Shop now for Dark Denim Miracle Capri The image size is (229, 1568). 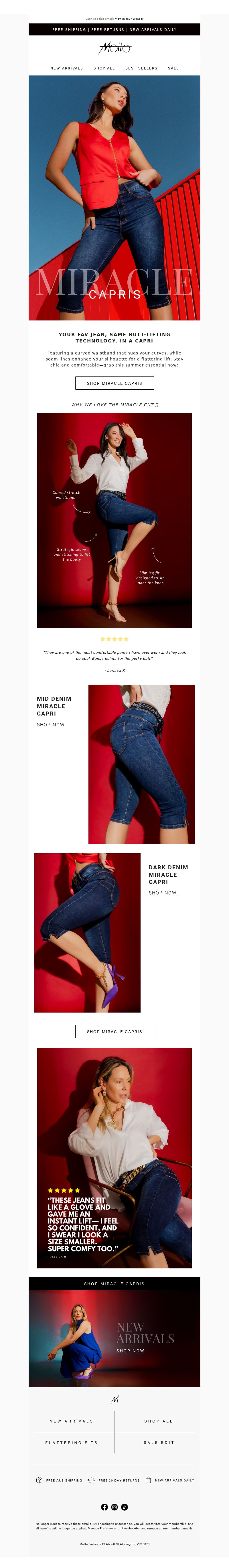[x=163, y=893]
